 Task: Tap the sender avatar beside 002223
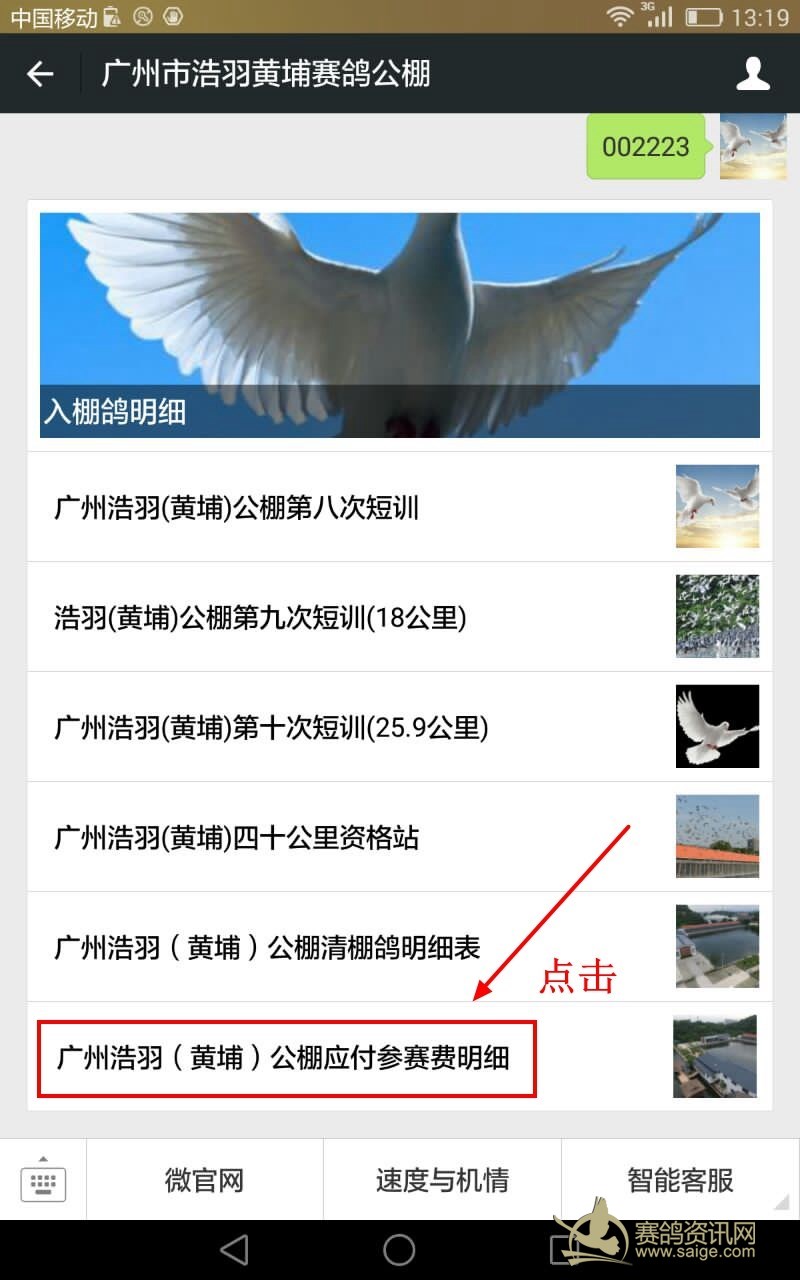753,147
